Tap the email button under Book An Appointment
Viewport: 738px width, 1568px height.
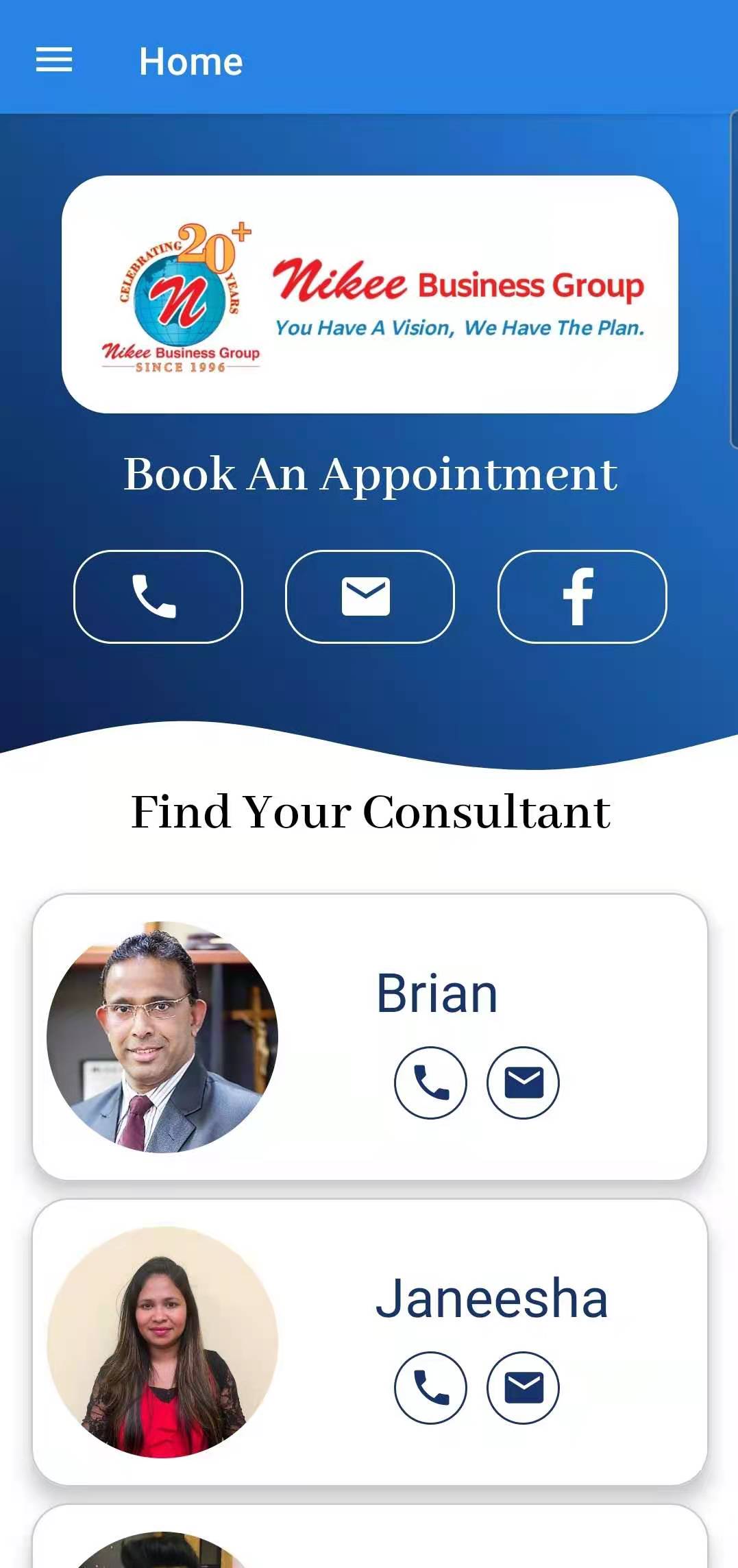369,596
